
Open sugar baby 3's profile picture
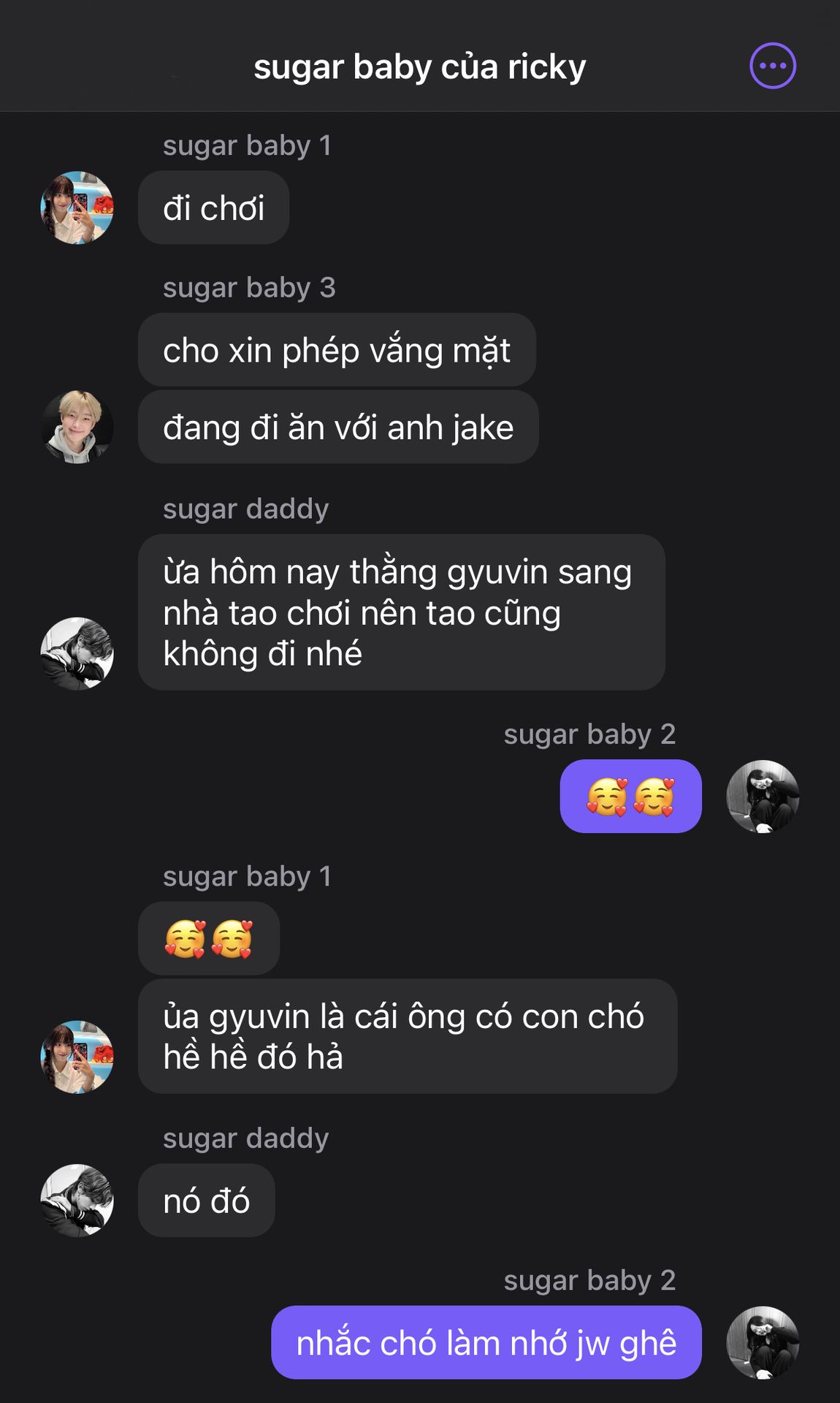pos(77,427)
